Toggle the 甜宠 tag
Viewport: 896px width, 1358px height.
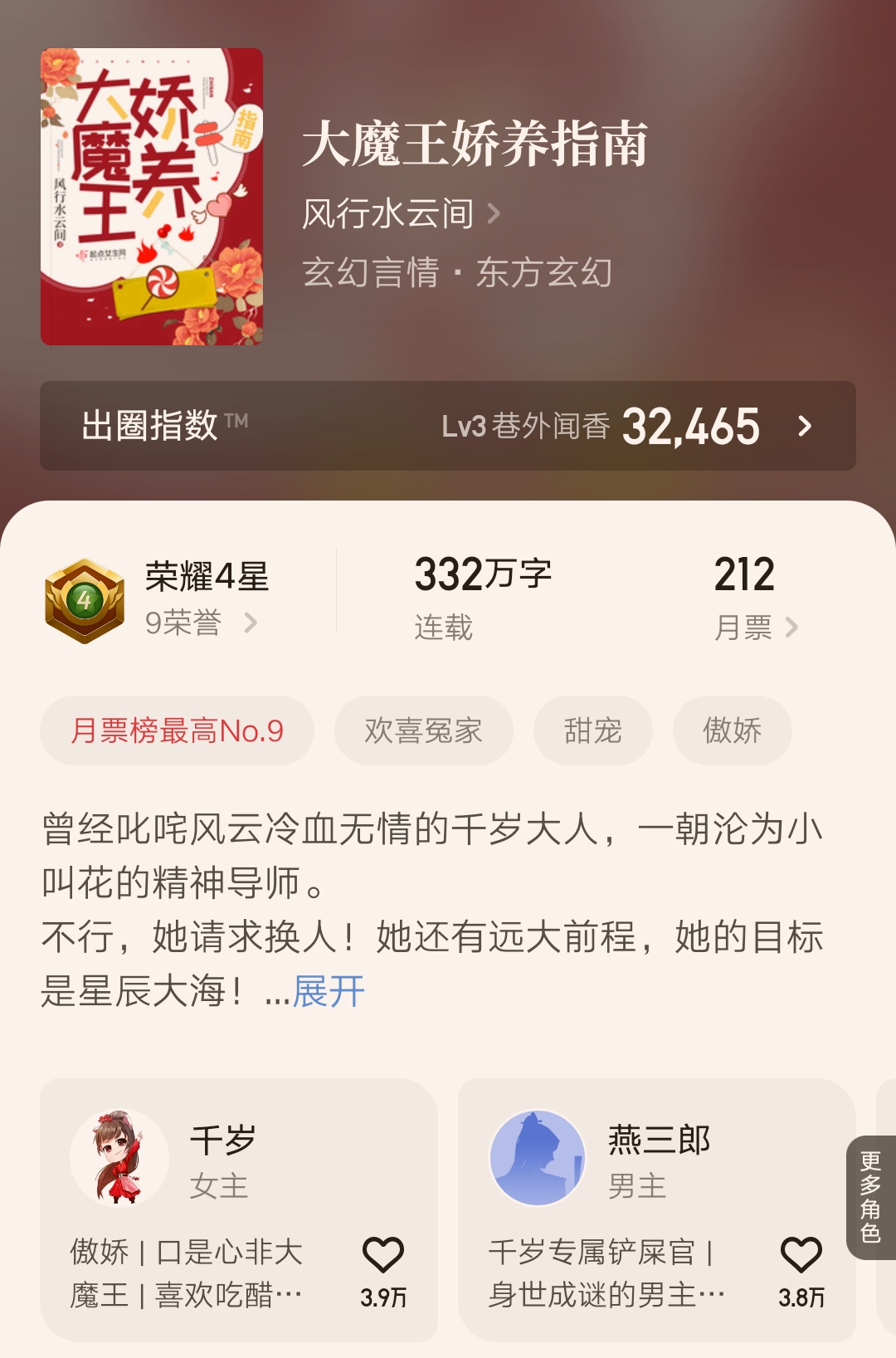(x=592, y=730)
